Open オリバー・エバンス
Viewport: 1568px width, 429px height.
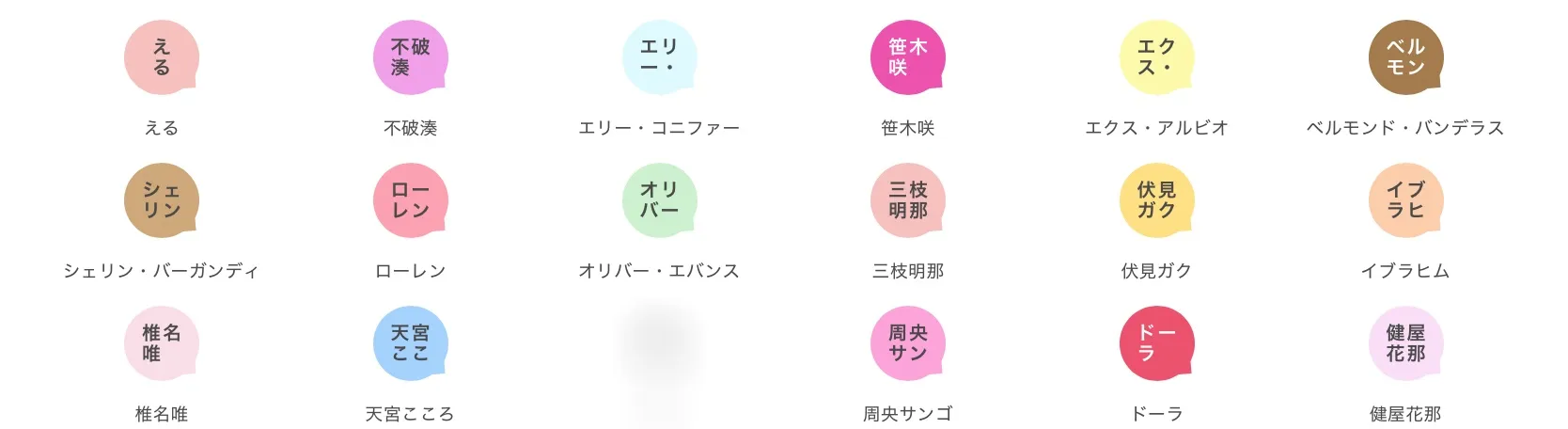(659, 201)
